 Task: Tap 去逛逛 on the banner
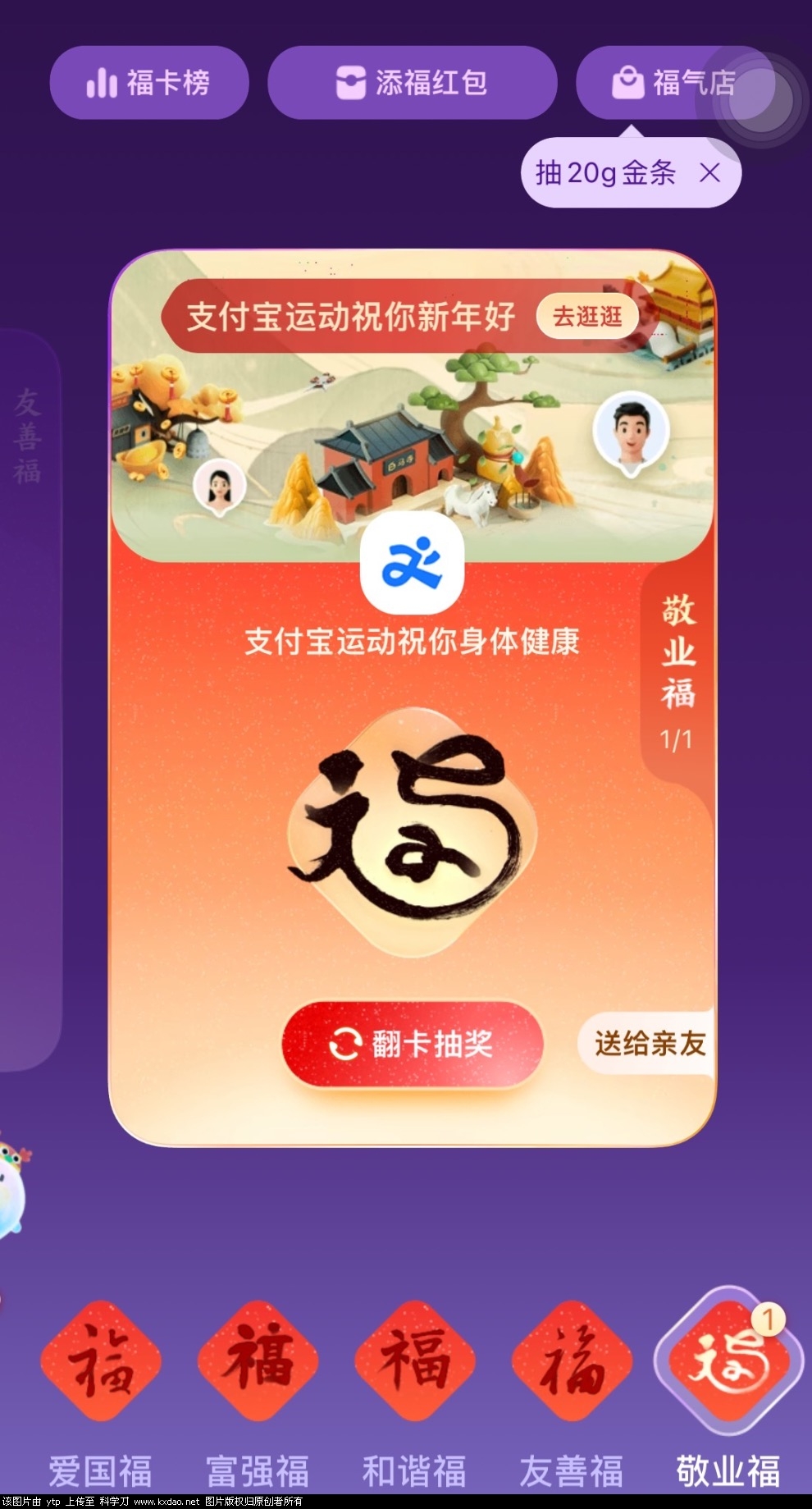click(586, 317)
